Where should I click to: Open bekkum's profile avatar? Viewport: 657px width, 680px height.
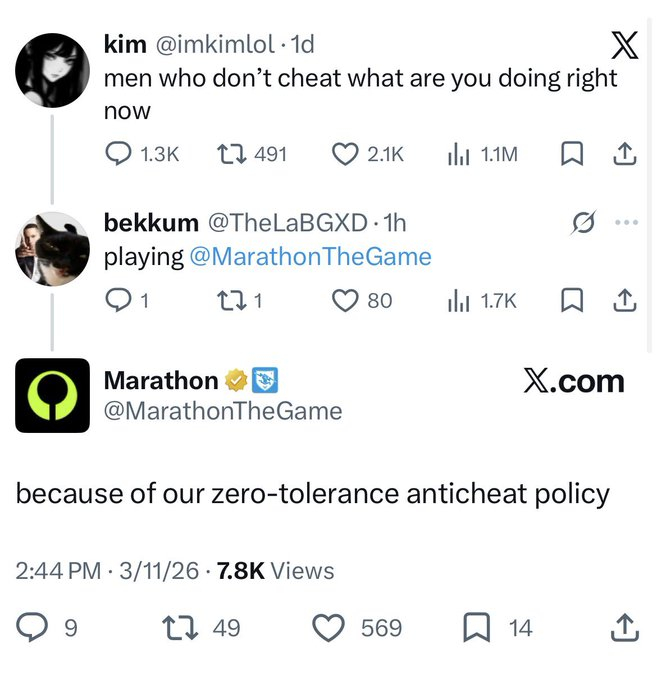tap(52, 249)
